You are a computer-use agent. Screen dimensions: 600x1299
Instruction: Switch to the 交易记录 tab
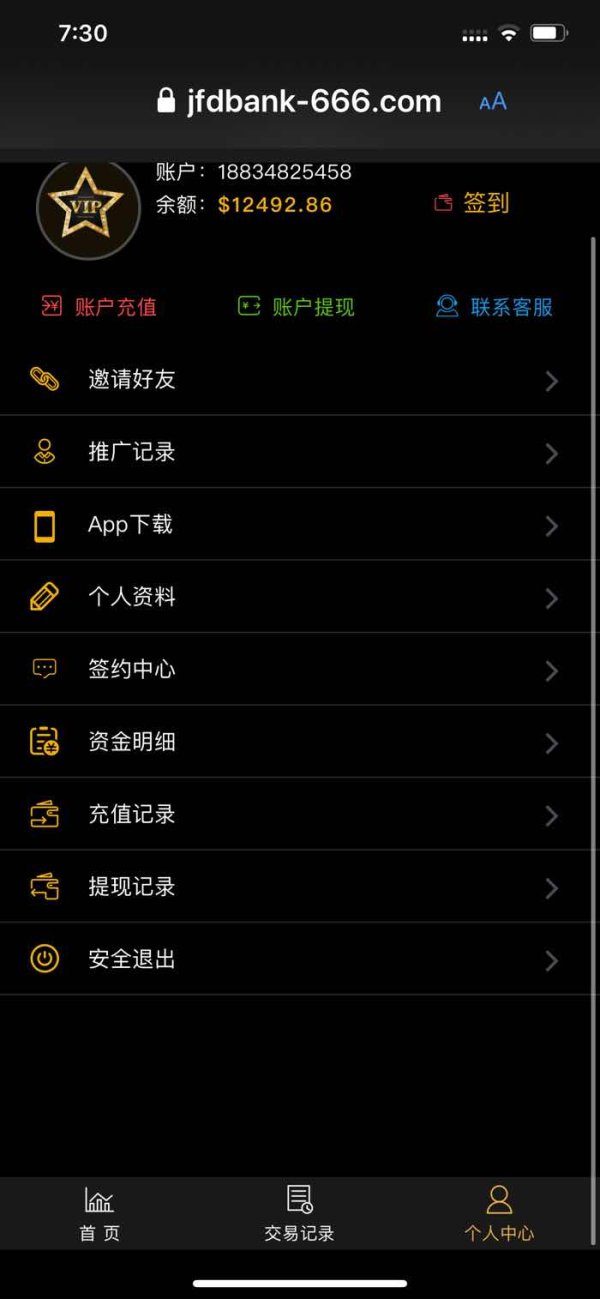pos(299,1213)
